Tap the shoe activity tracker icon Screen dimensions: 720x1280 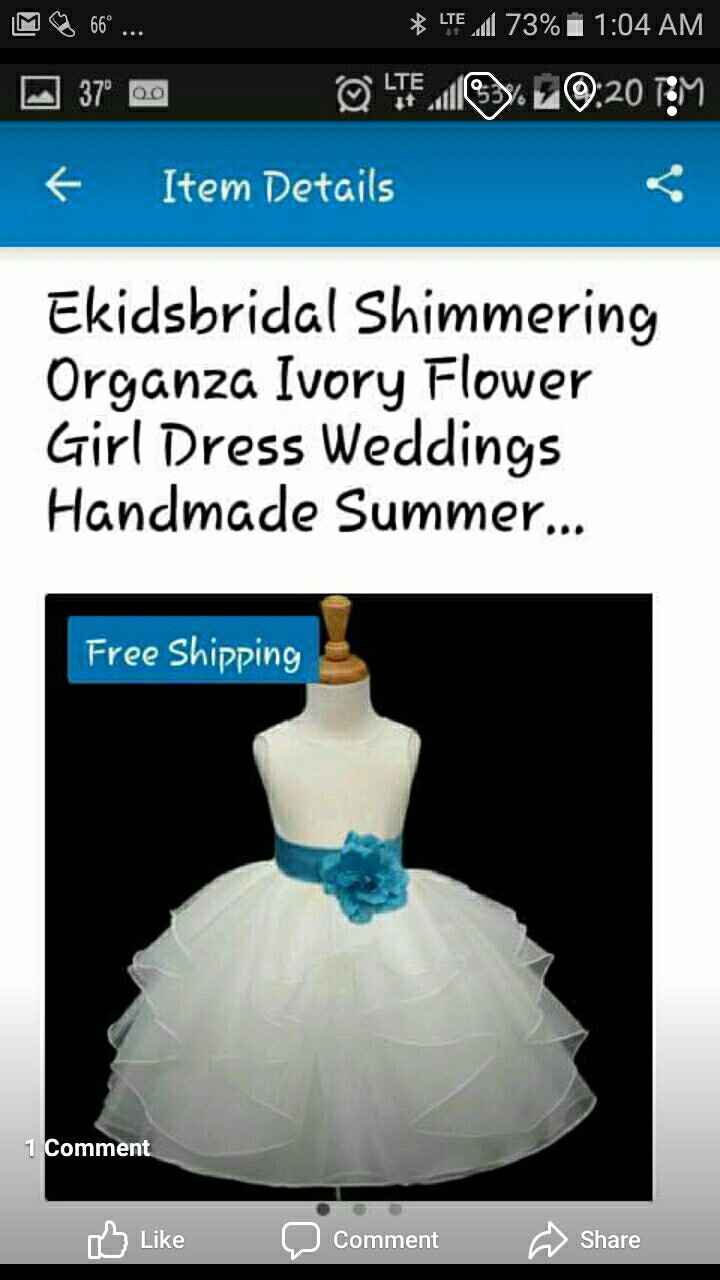(x=60, y=22)
